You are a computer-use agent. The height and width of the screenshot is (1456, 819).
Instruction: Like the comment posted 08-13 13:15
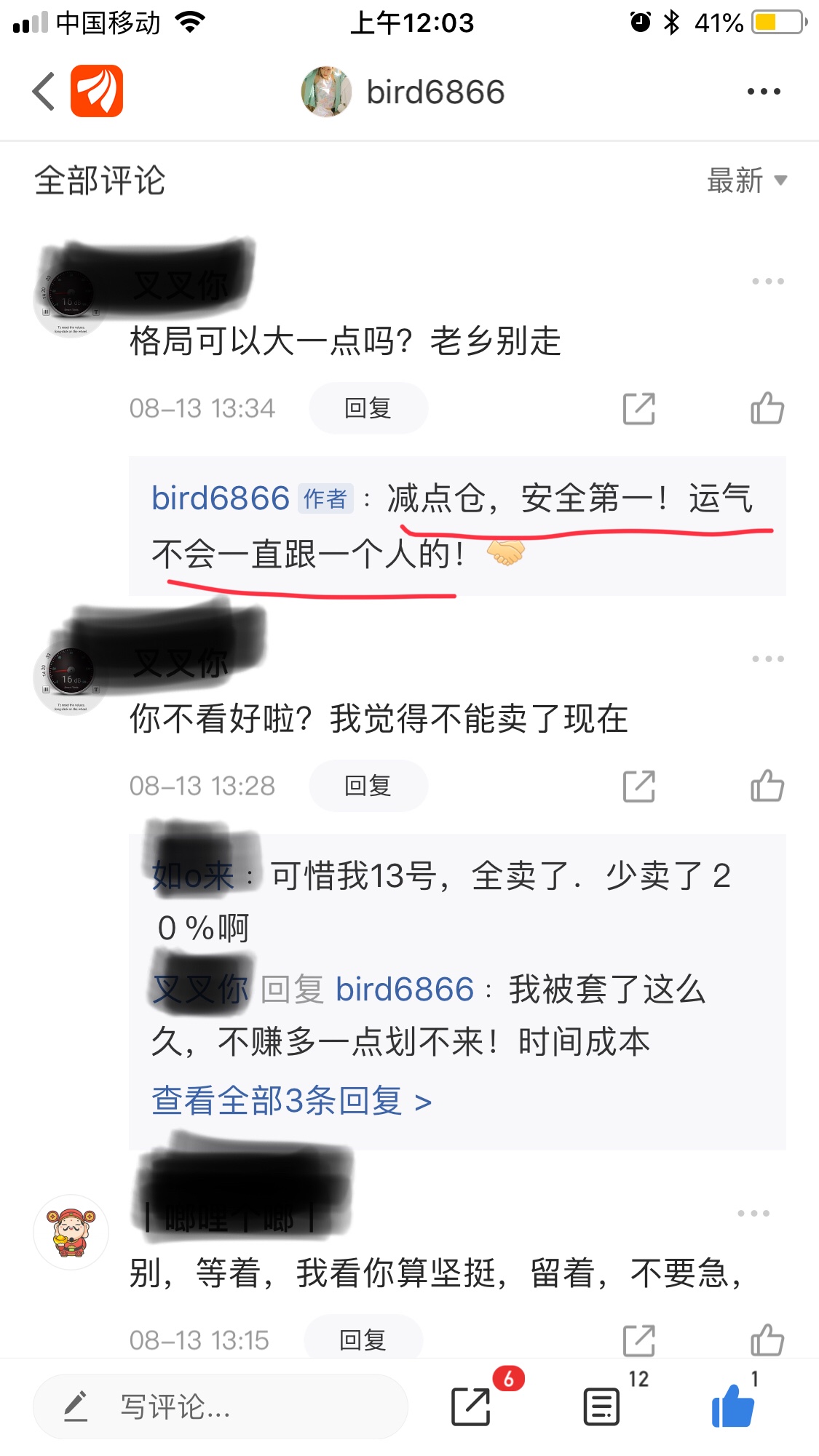(x=767, y=1340)
